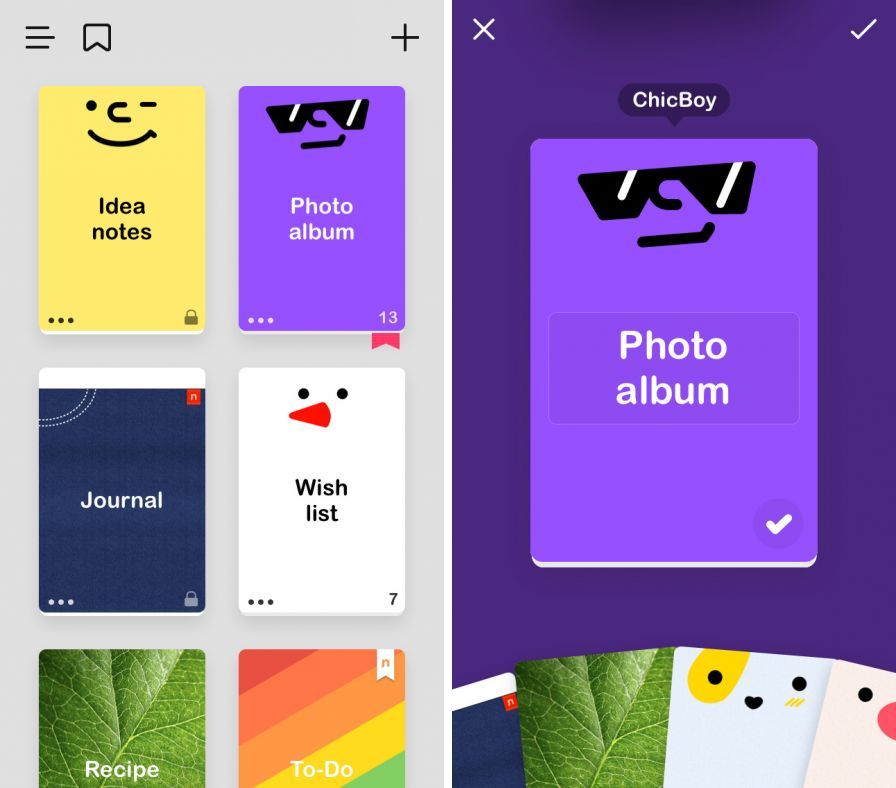Viewport: 896px width, 788px height.
Task: Tap the round checkmark on selected cover
Action: click(x=778, y=523)
